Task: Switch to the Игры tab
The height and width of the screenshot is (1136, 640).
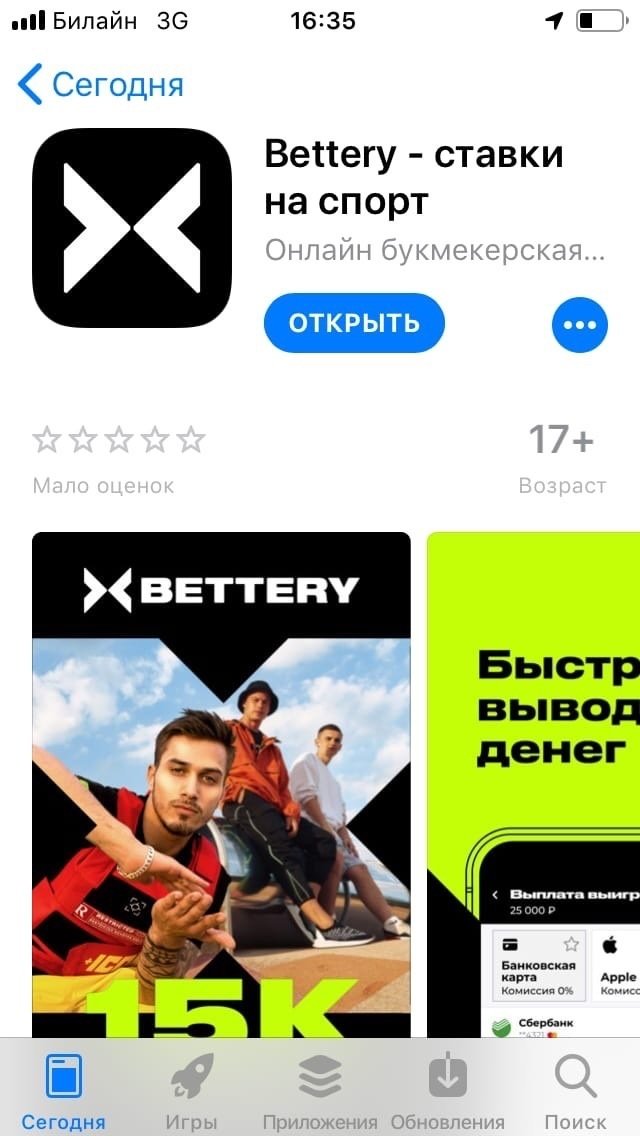Action: (192, 1090)
